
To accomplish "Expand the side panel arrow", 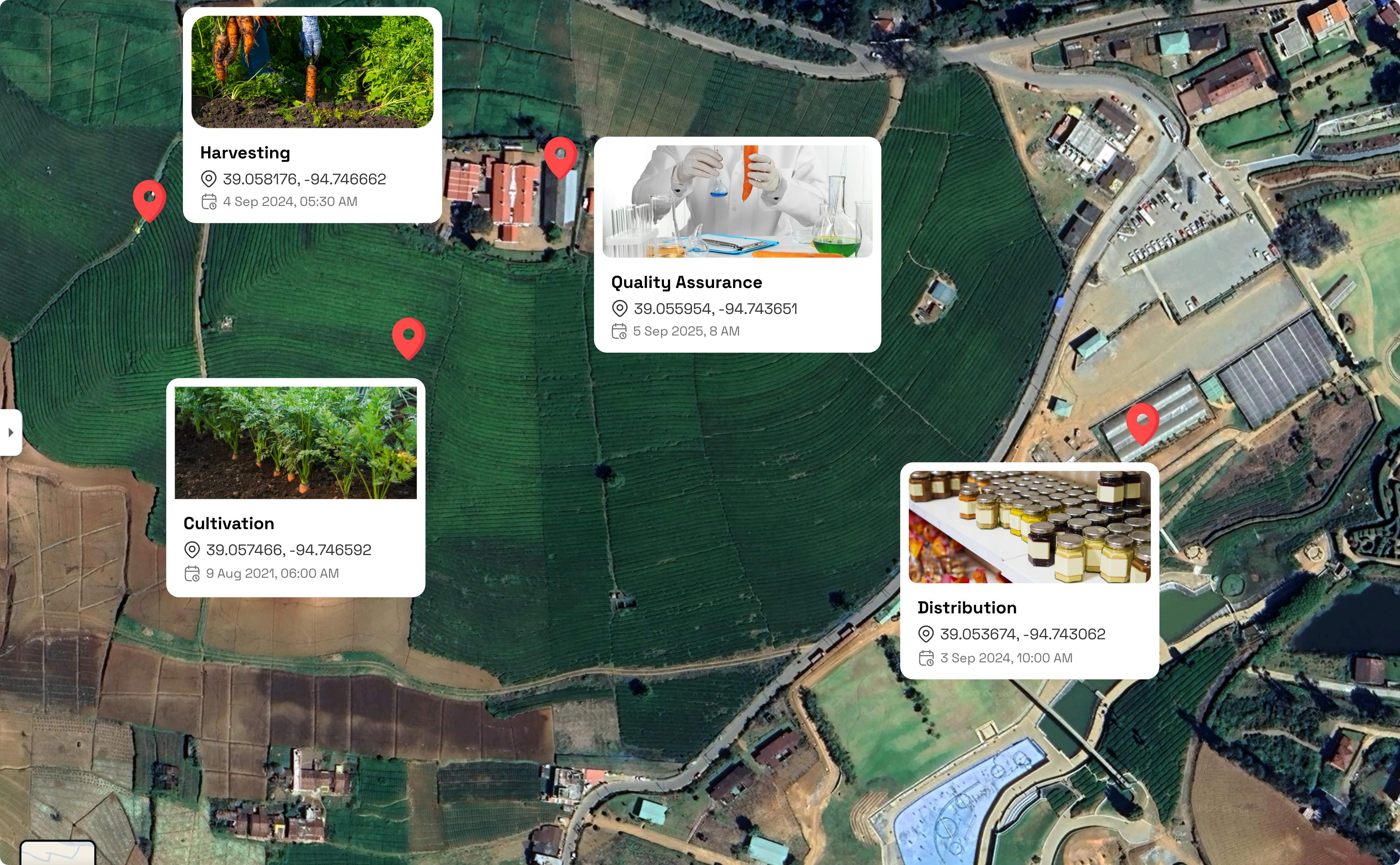I will (x=10, y=433).
